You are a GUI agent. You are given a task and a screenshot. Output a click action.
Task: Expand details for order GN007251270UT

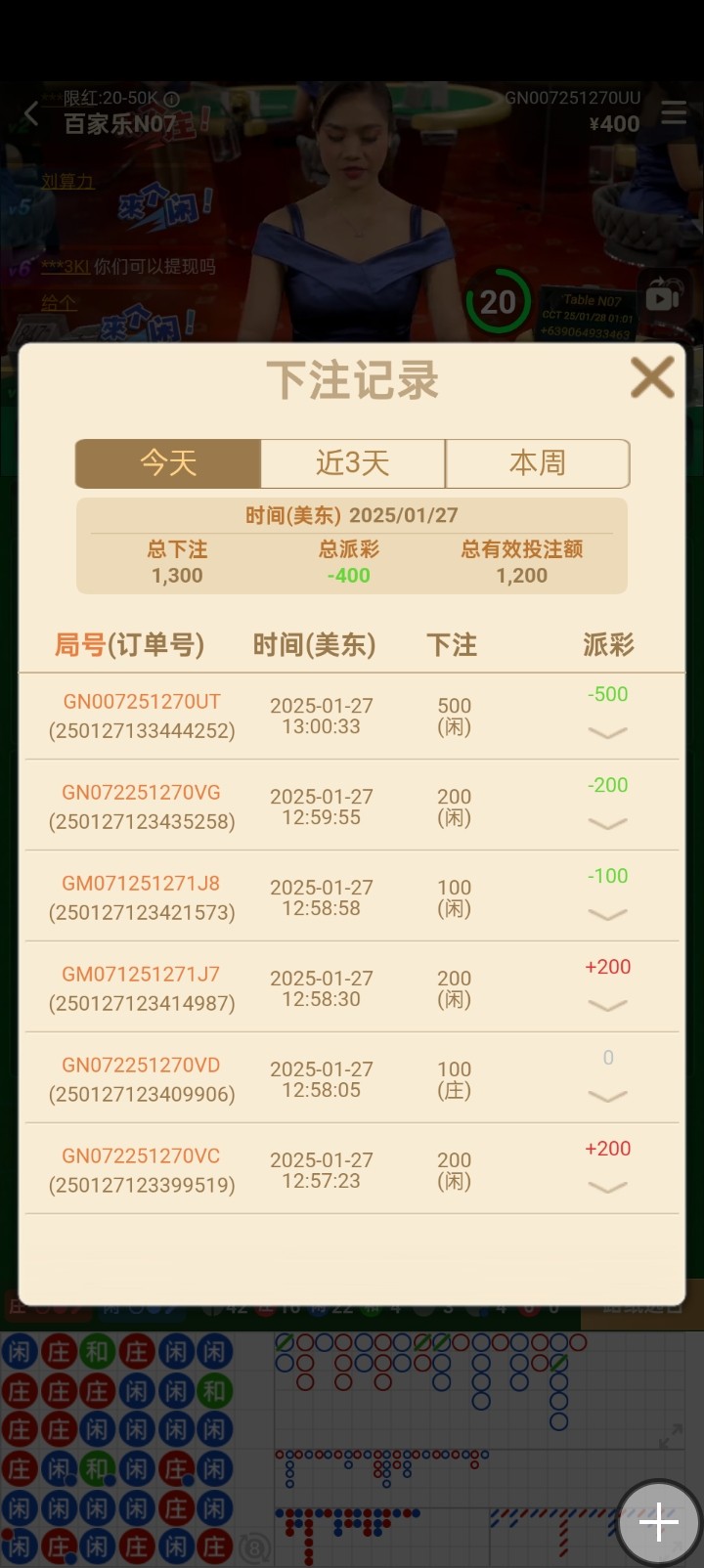pos(607,732)
